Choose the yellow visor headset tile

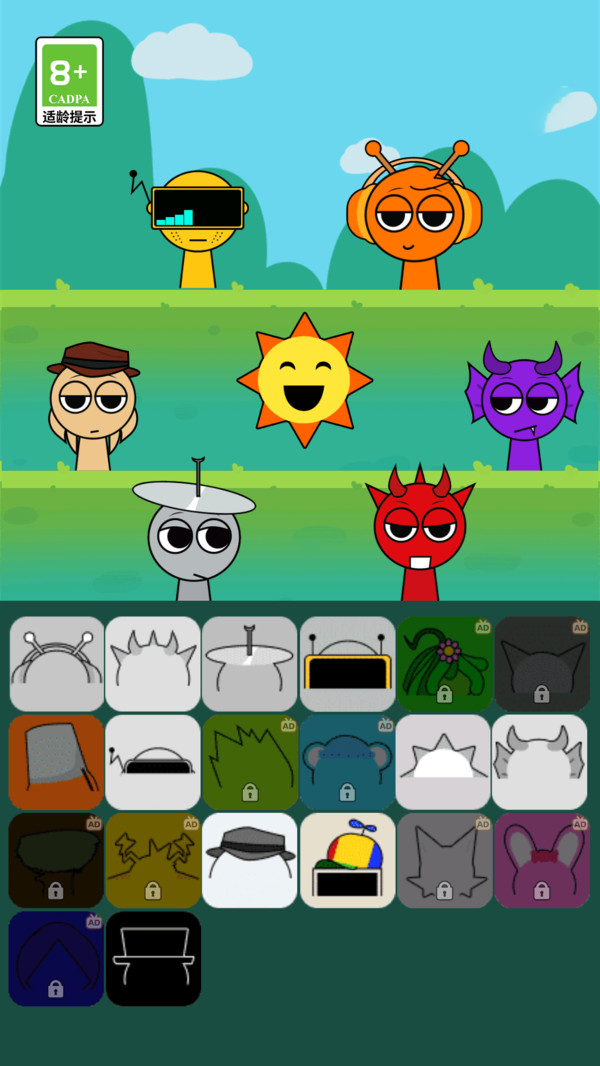pos(347,663)
